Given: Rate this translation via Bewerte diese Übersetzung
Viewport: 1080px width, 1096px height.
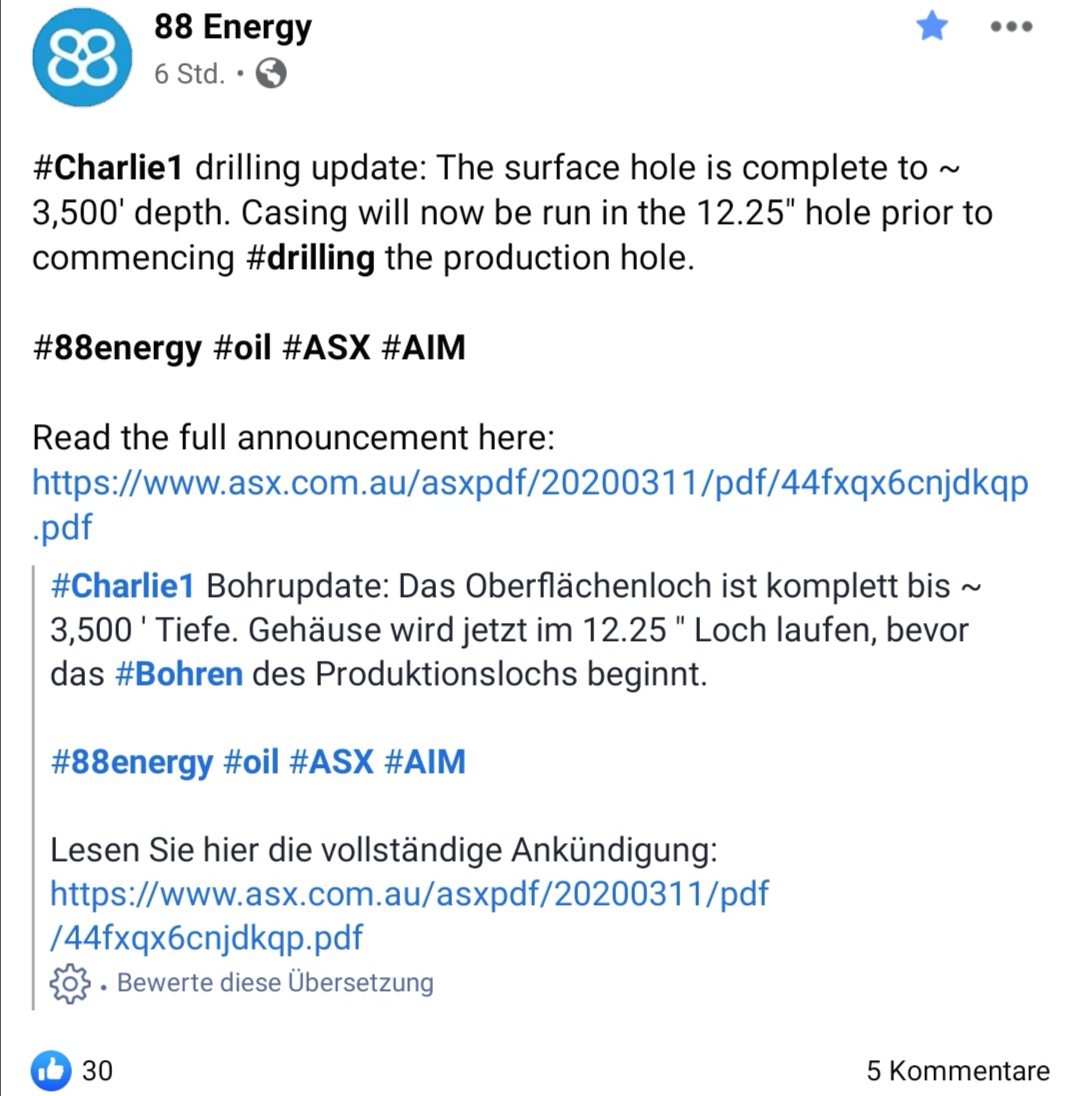Looking at the screenshot, I should coord(275,983).
